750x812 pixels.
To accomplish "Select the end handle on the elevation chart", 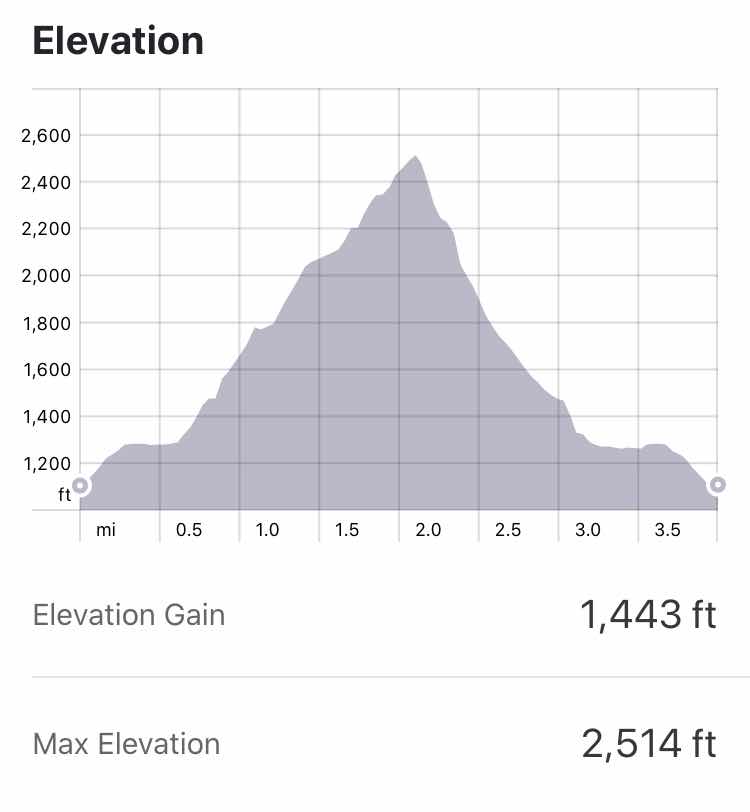I will [717, 486].
